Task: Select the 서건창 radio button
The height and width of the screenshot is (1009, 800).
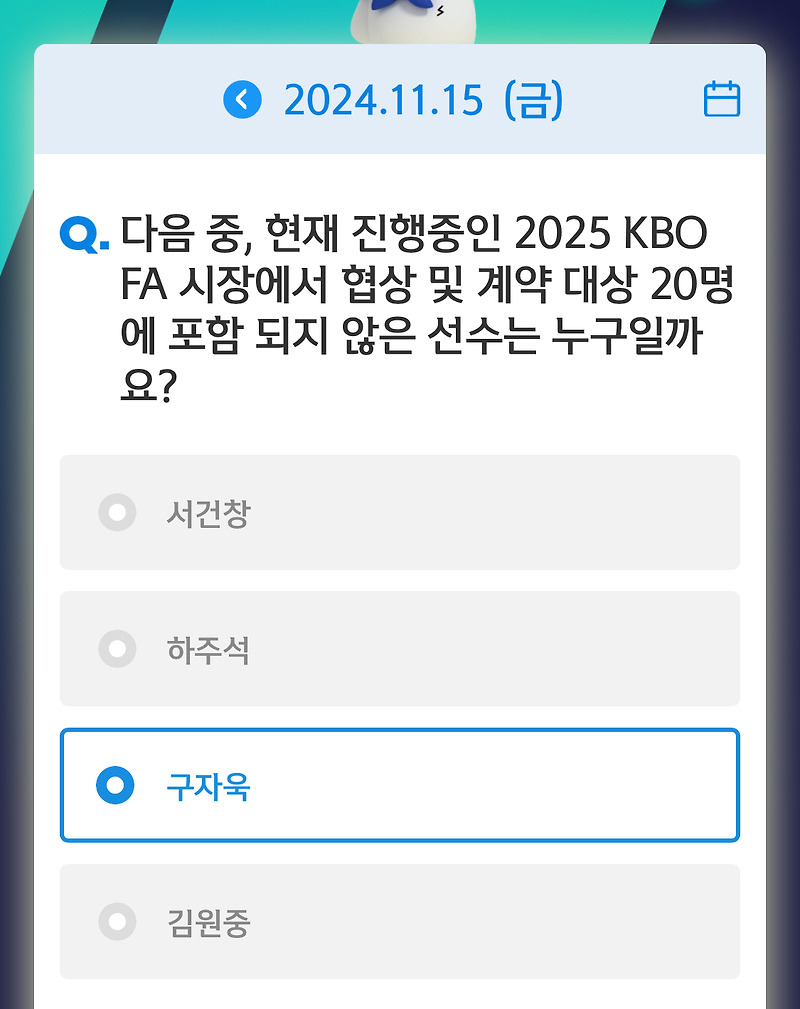Action: tap(118, 513)
